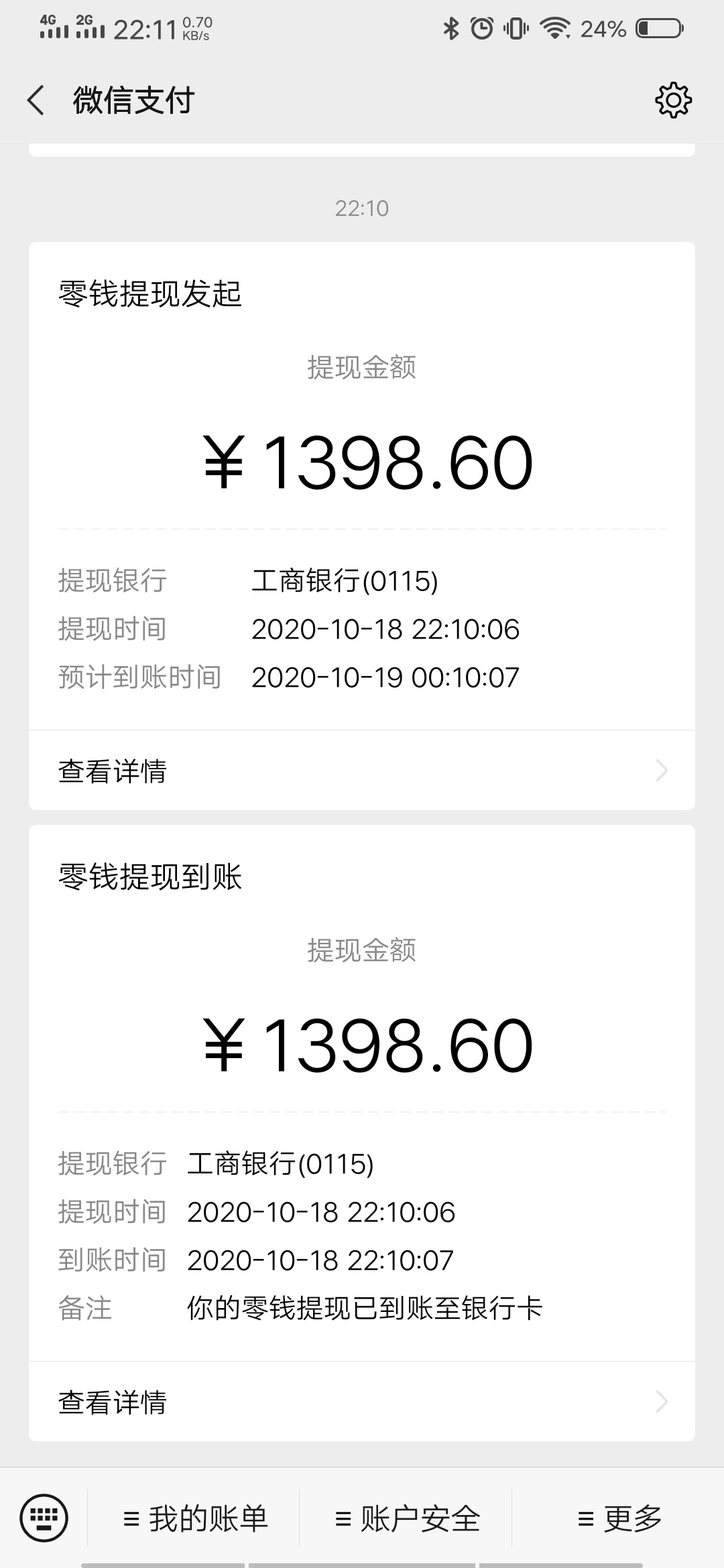
Task: View details of 零钱提现发起 card
Action: [x=362, y=771]
